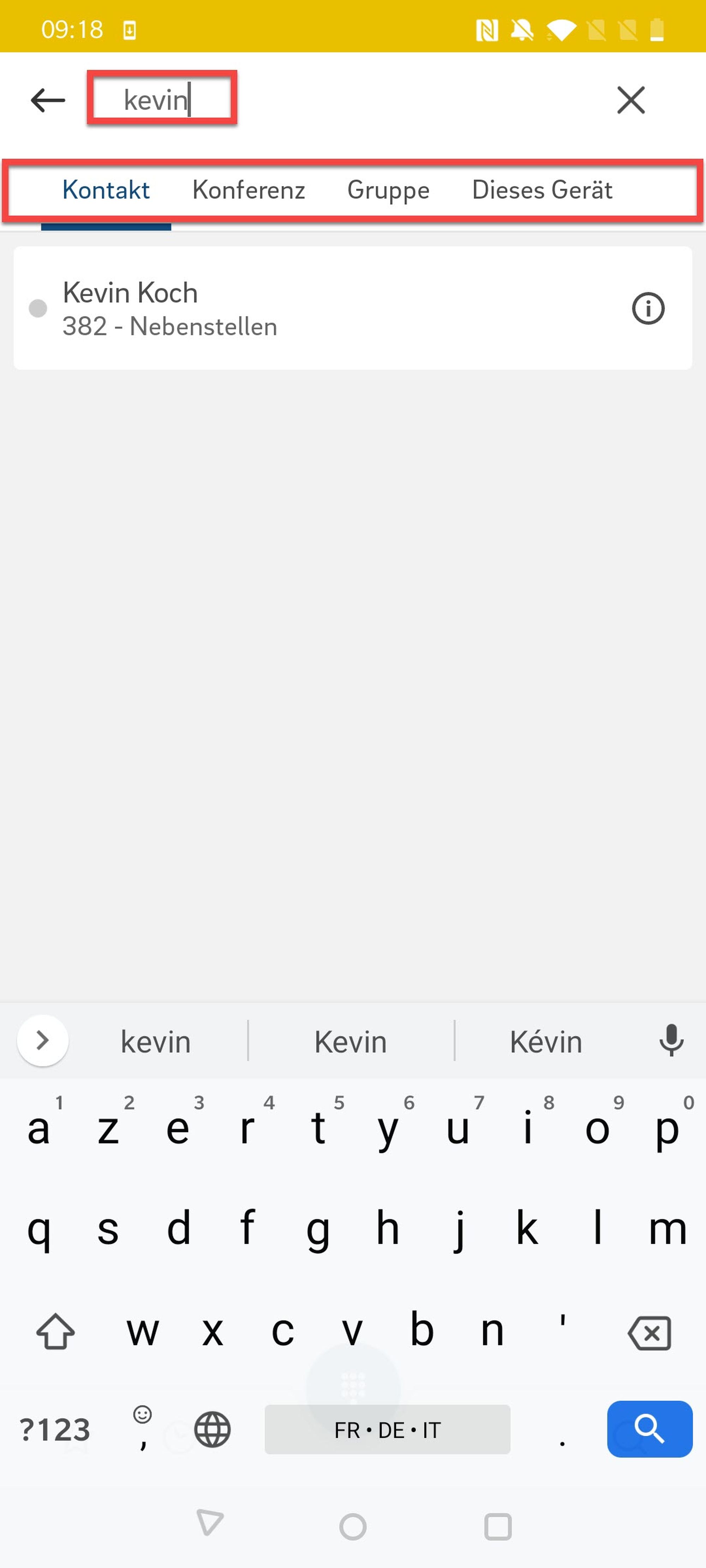Go back using the arrow beside search
Image resolution: width=706 pixels, height=1568 pixels.
point(48,101)
